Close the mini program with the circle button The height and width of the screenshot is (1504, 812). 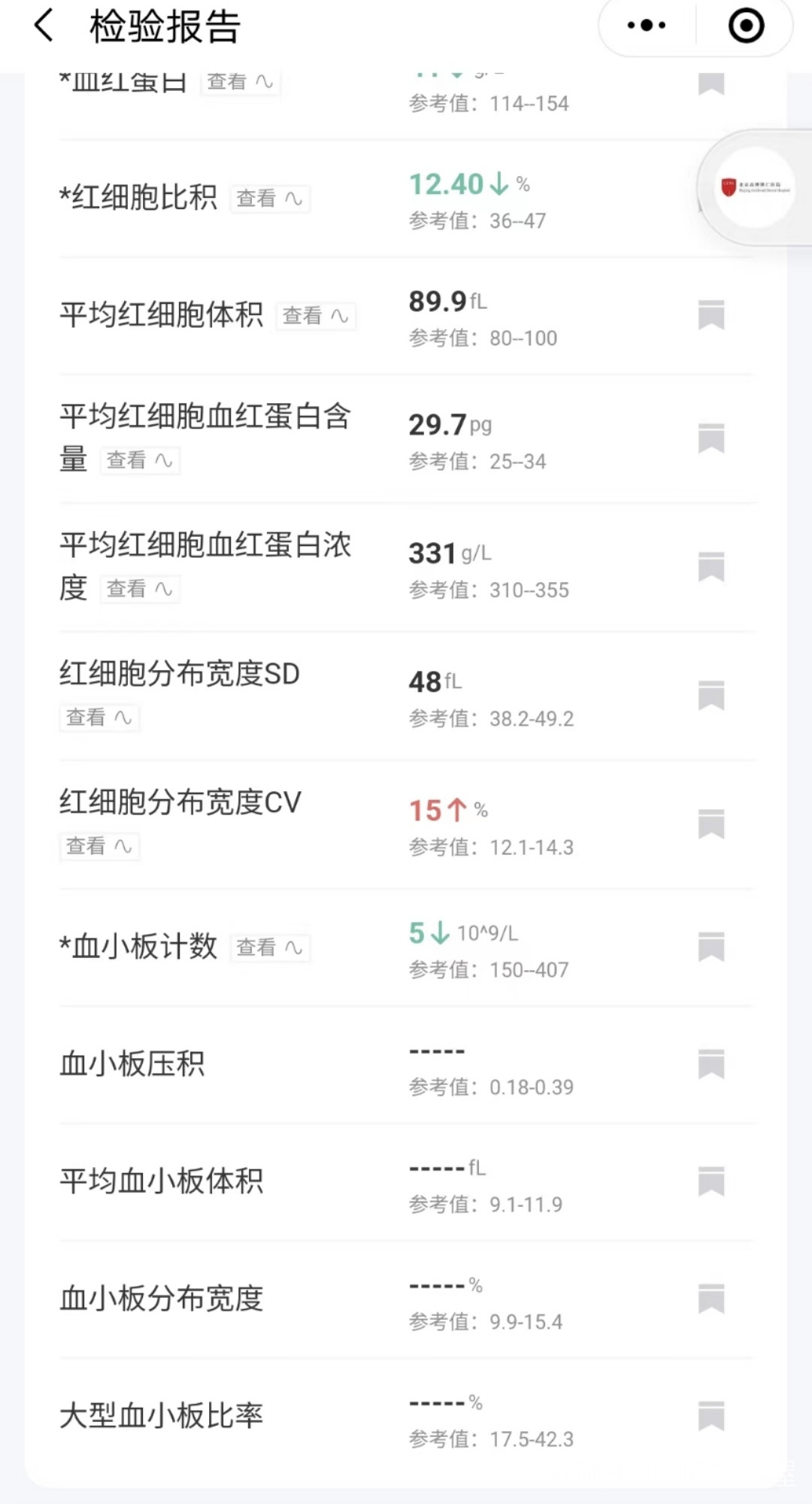coord(746,26)
